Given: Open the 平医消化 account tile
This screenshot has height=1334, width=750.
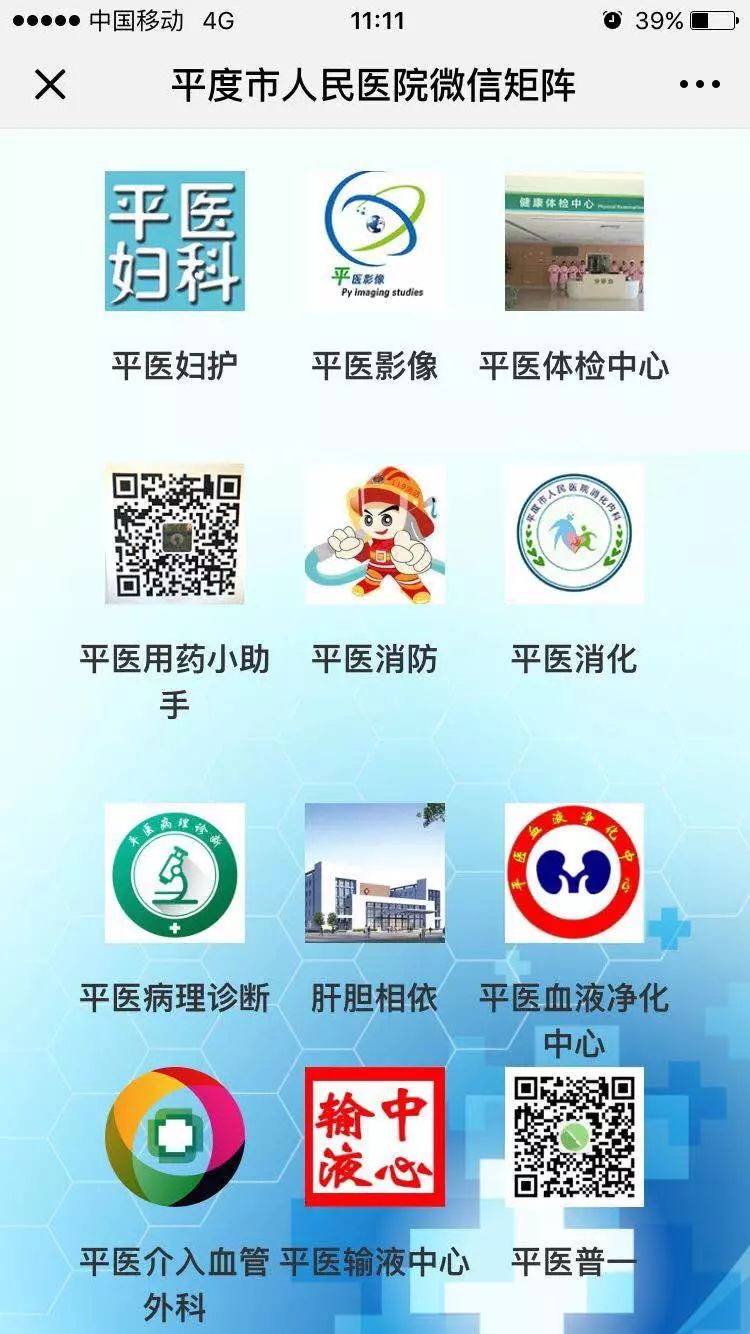Looking at the screenshot, I should pyautogui.click(x=574, y=534).
